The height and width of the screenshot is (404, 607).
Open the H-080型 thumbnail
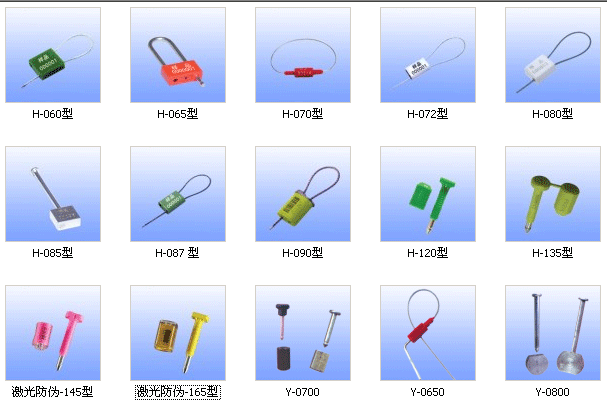(552, 55)
